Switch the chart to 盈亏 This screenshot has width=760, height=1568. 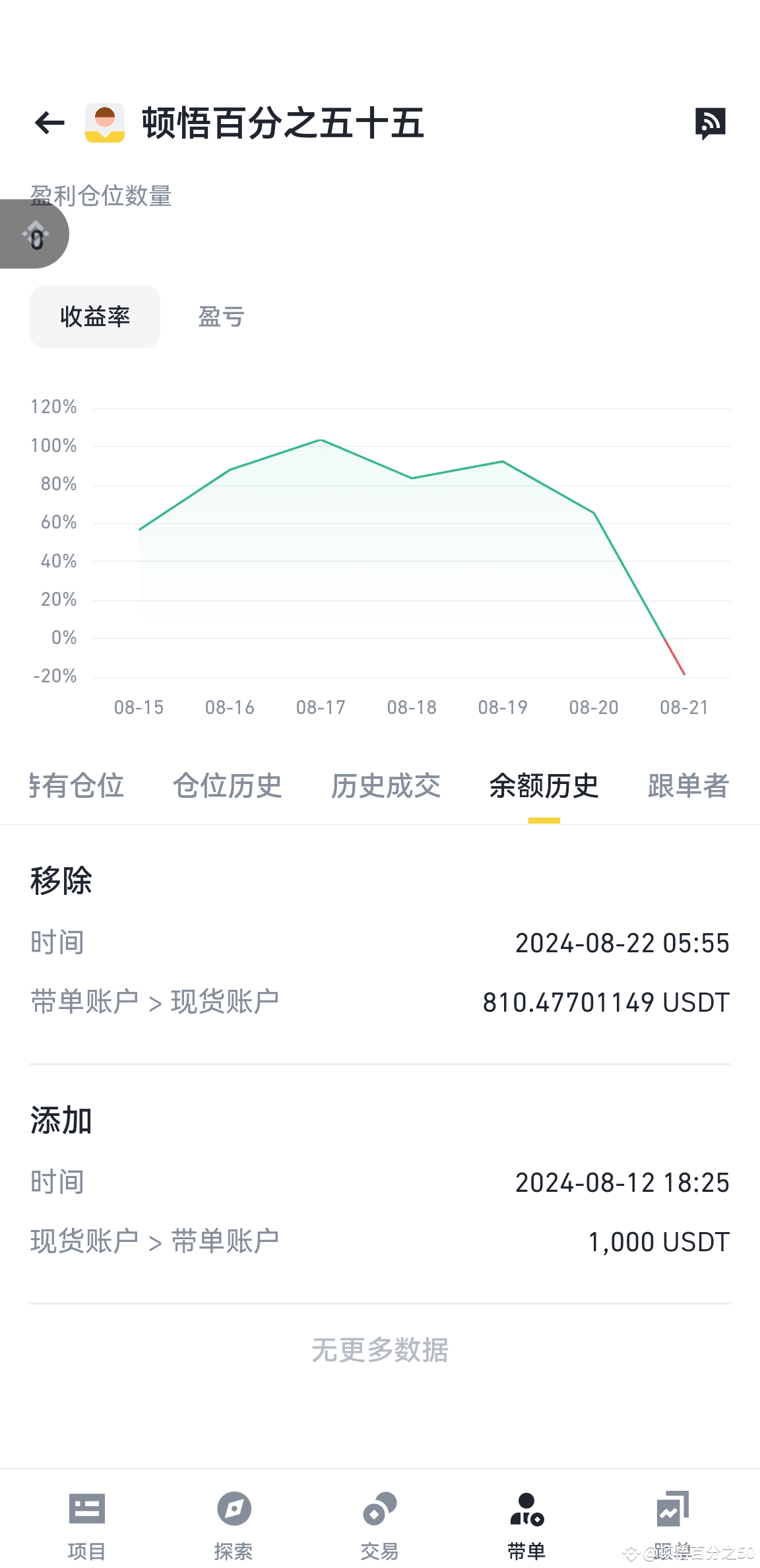(221, 317)
